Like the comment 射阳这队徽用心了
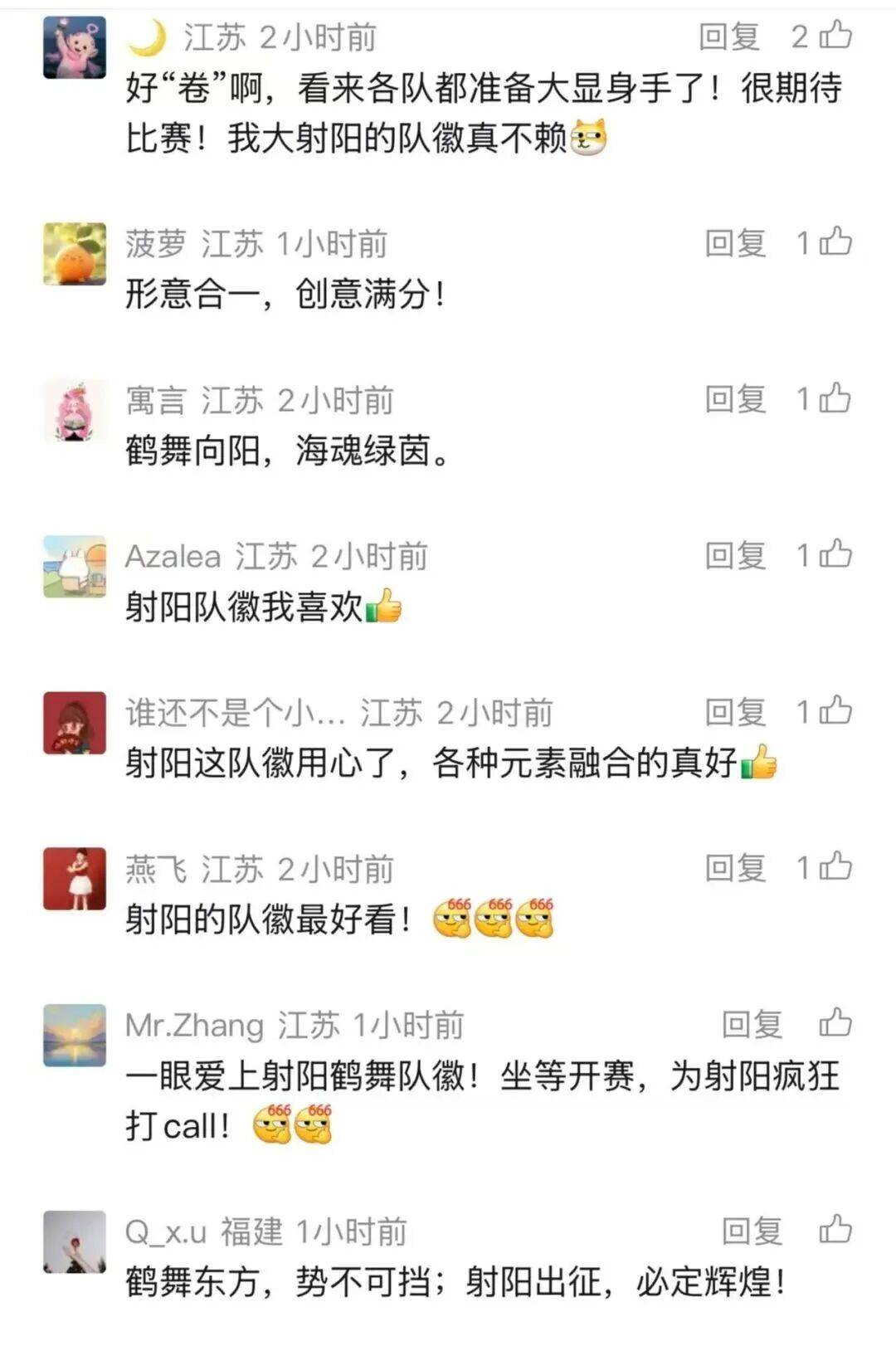 835,711
